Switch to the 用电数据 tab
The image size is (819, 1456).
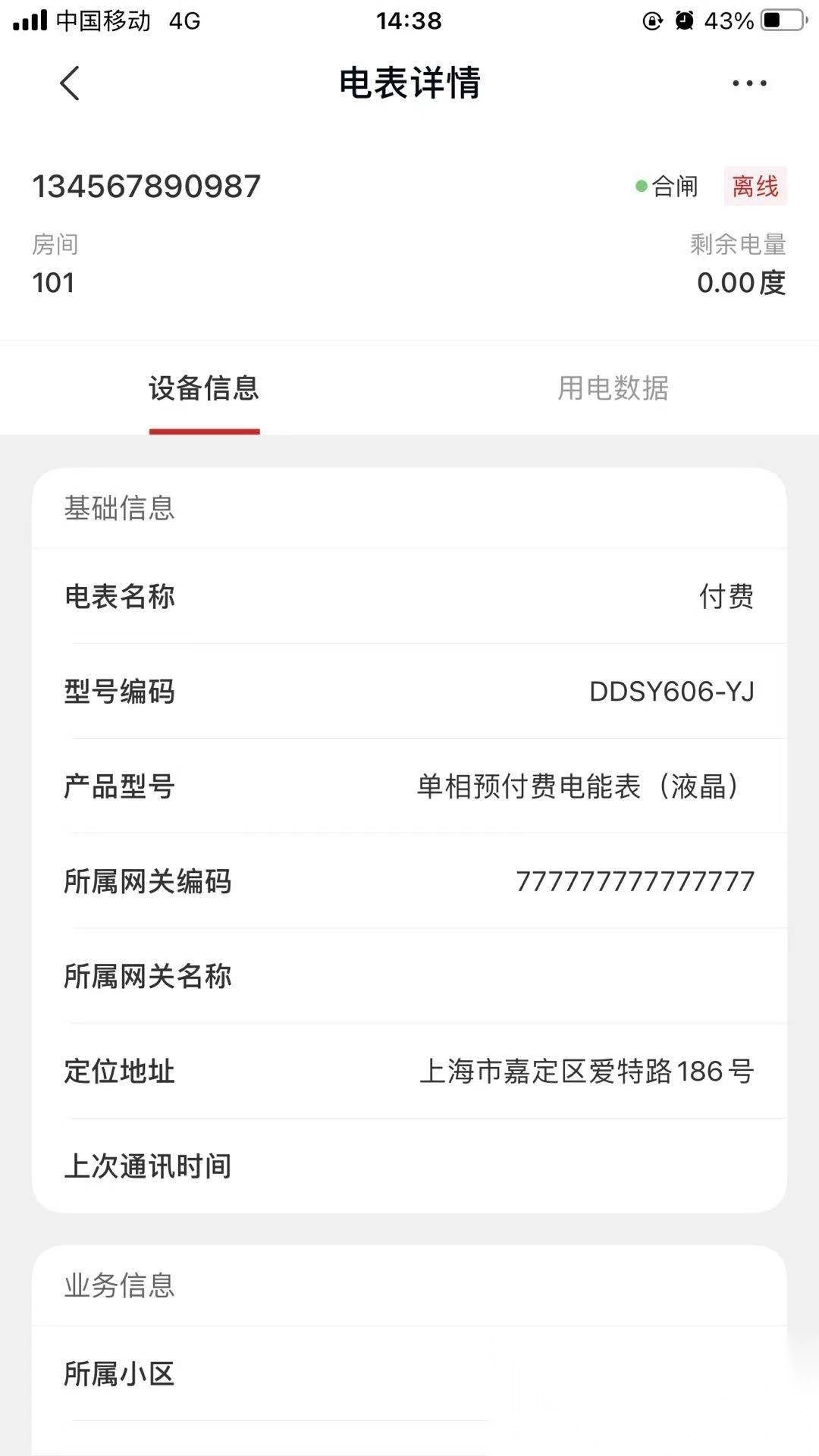(x=613, y=388)
